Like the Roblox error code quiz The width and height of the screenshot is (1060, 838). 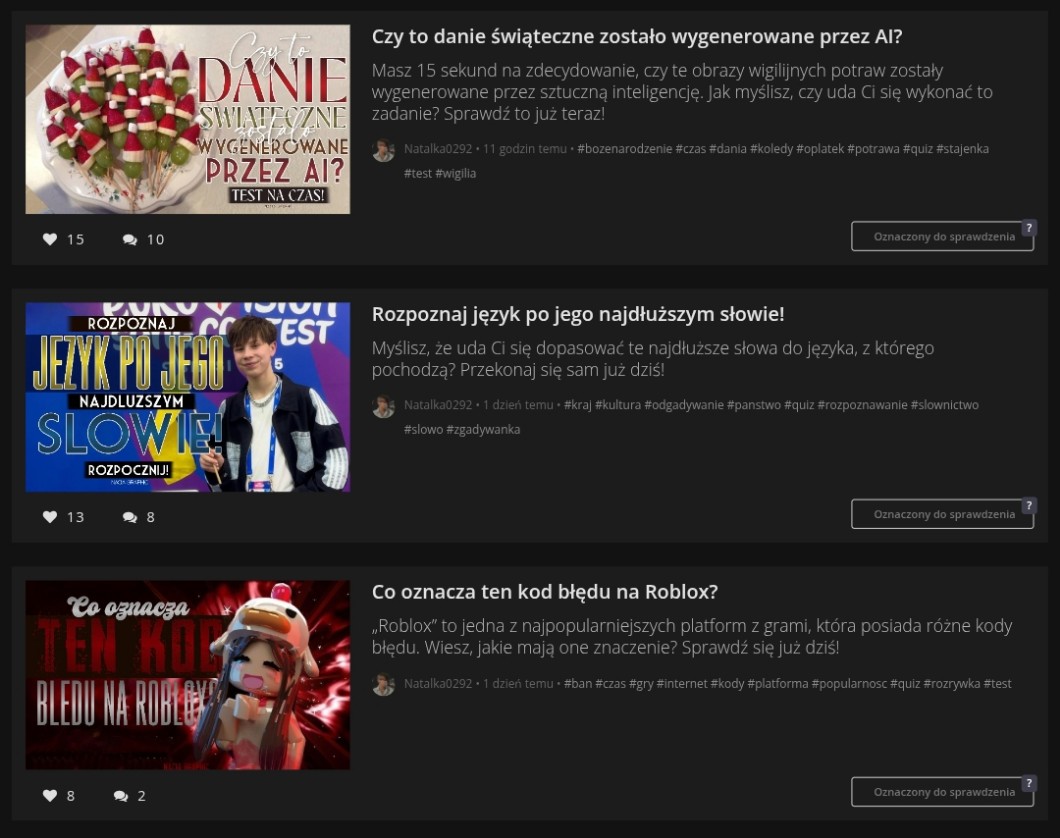(x=50, y=795)
